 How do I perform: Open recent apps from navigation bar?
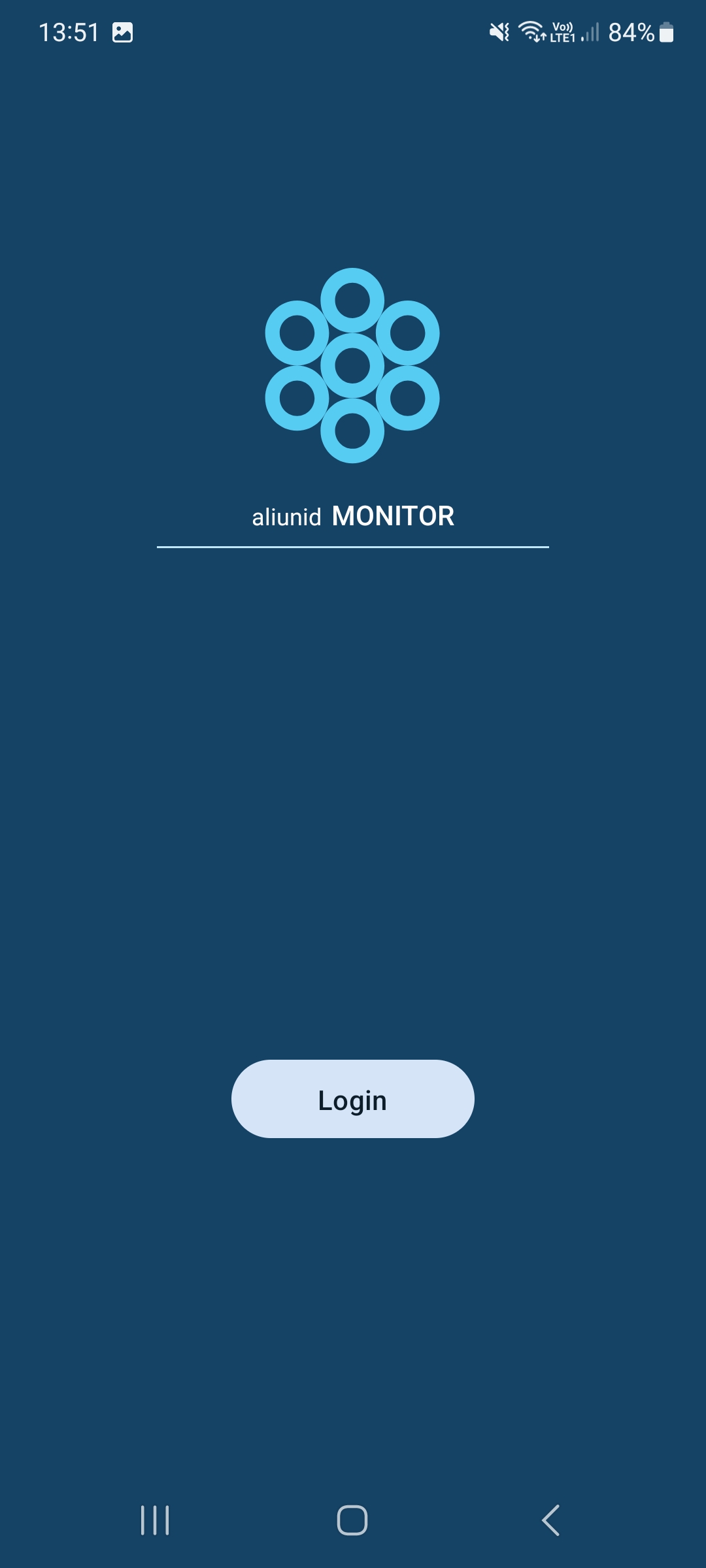(x=155, y=1520)
